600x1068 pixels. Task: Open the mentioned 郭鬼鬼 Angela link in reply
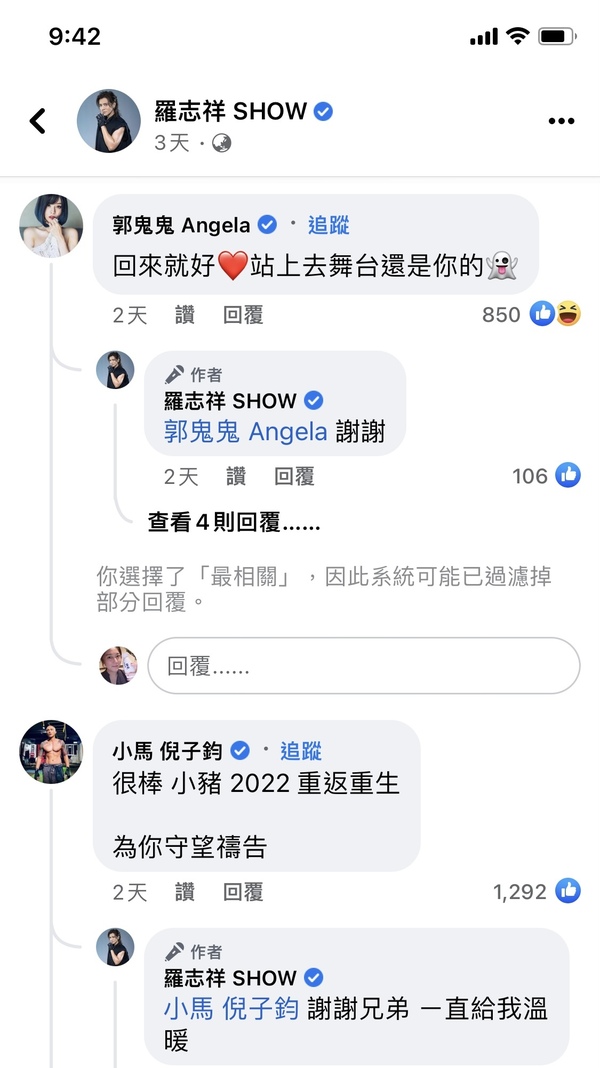click(246, 432)
